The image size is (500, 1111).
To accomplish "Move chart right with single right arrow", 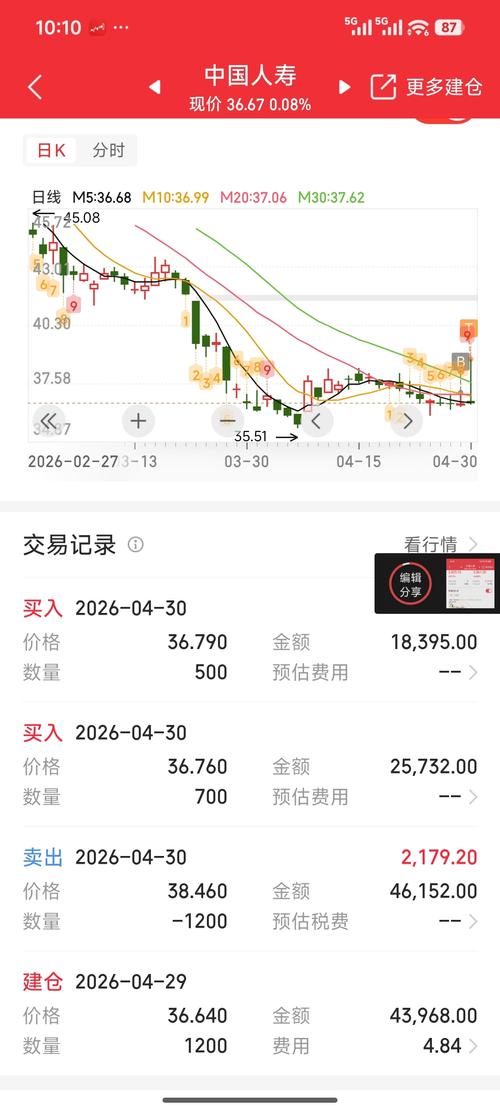I will 406,421.
